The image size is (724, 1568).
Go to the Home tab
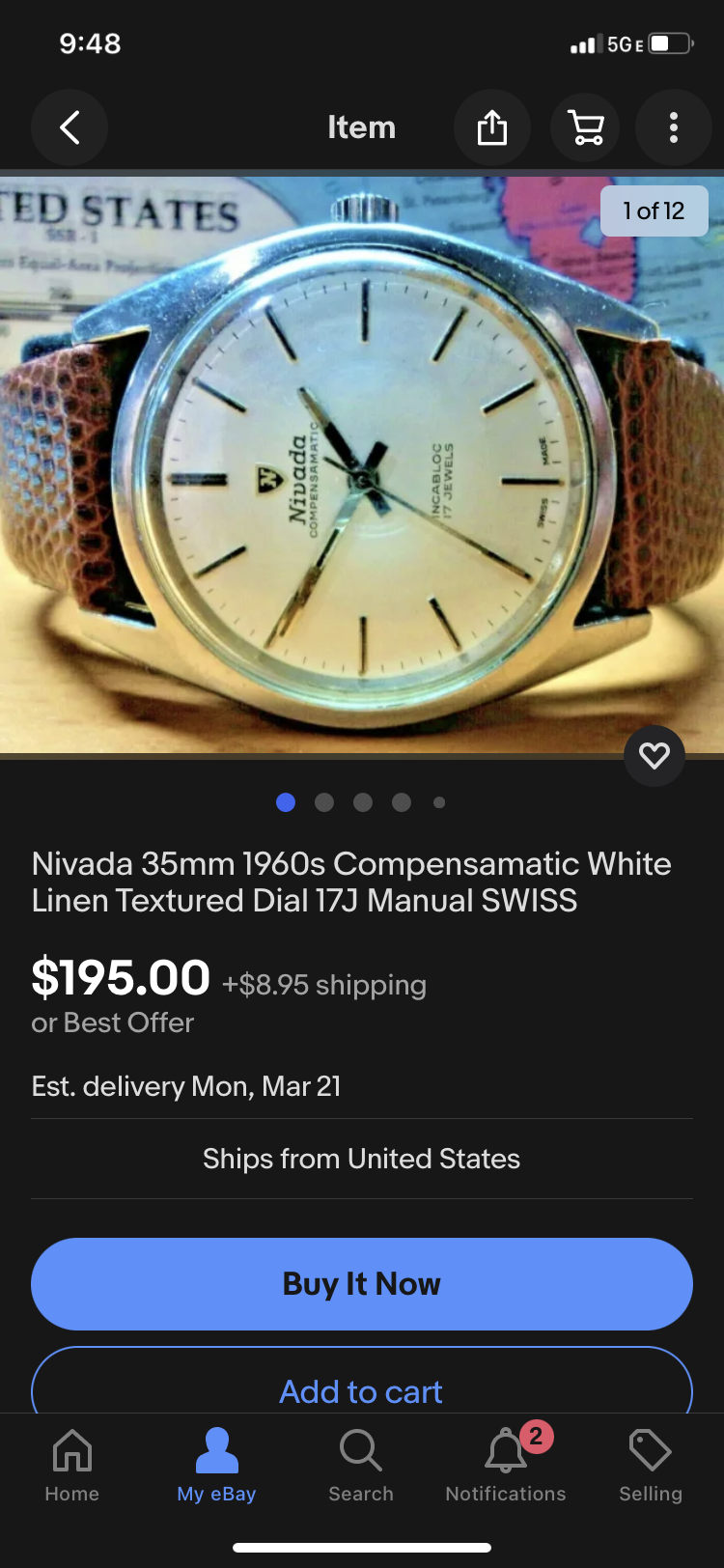pos(72,1466)
